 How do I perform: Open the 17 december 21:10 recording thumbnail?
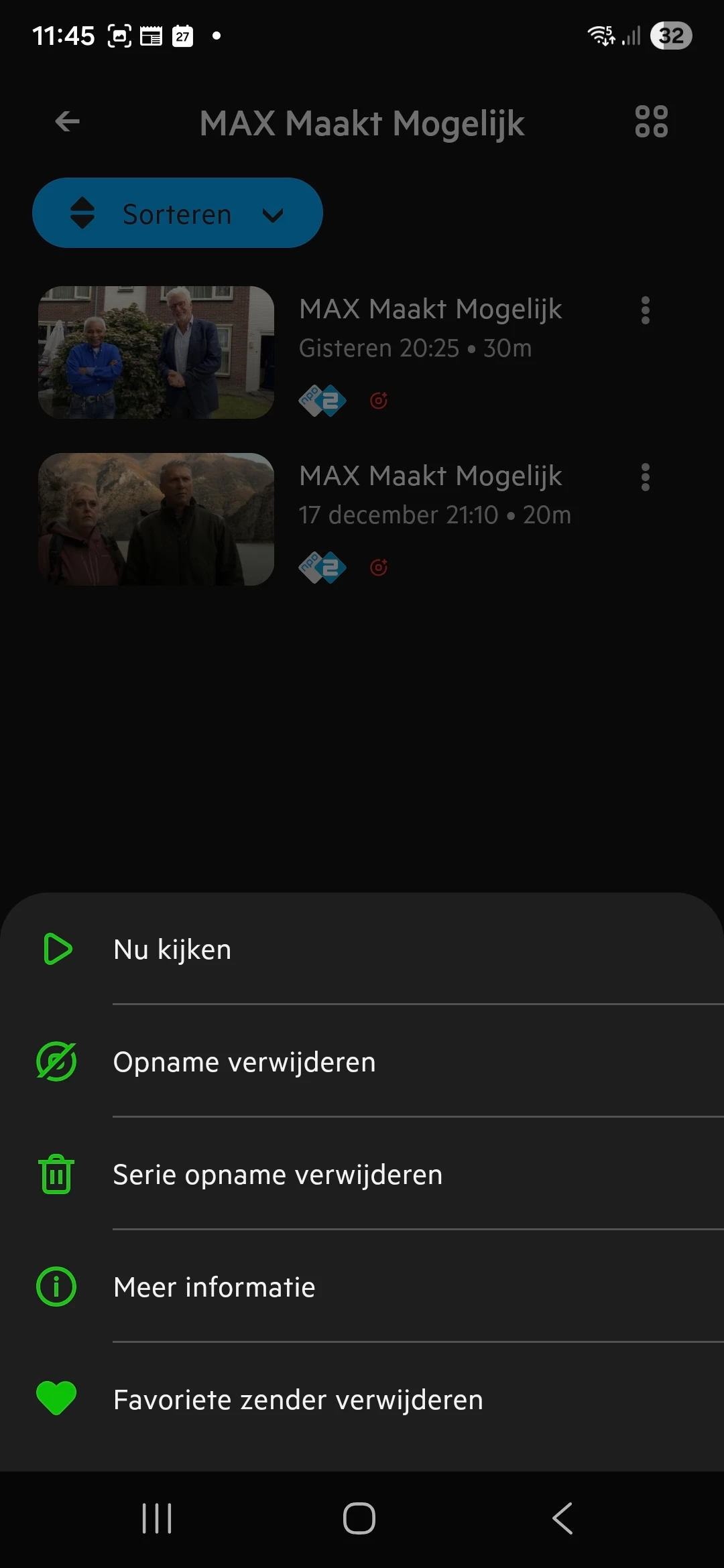156,519
